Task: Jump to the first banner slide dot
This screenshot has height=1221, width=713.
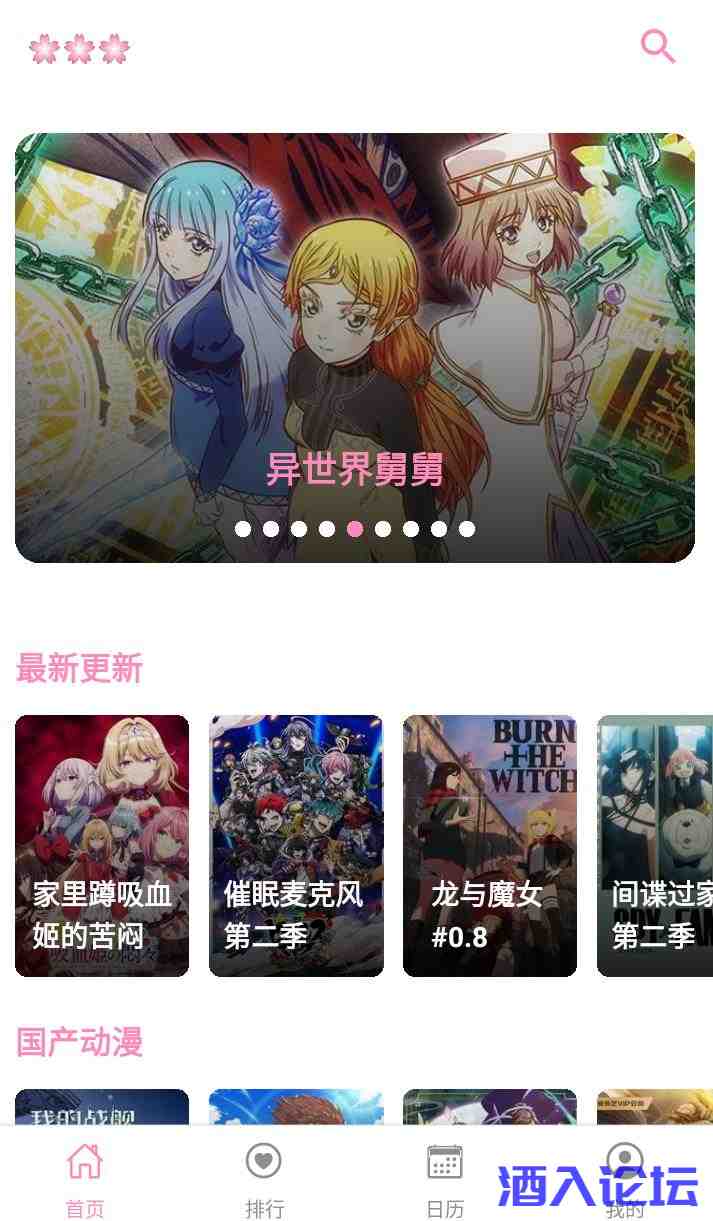Action: pos(243,529)
